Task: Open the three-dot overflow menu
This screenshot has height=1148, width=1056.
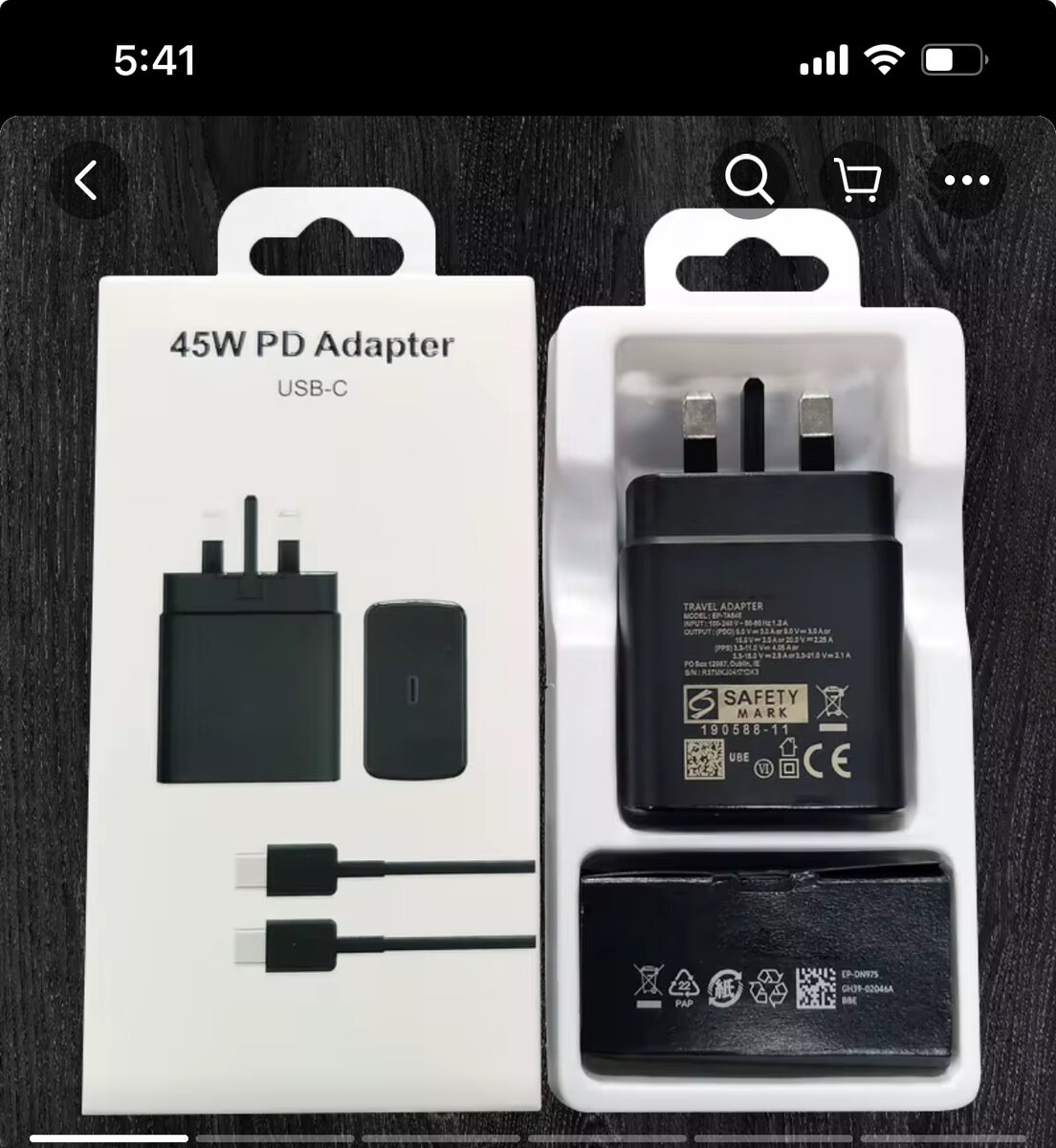Action: click(x=966, y=180)
